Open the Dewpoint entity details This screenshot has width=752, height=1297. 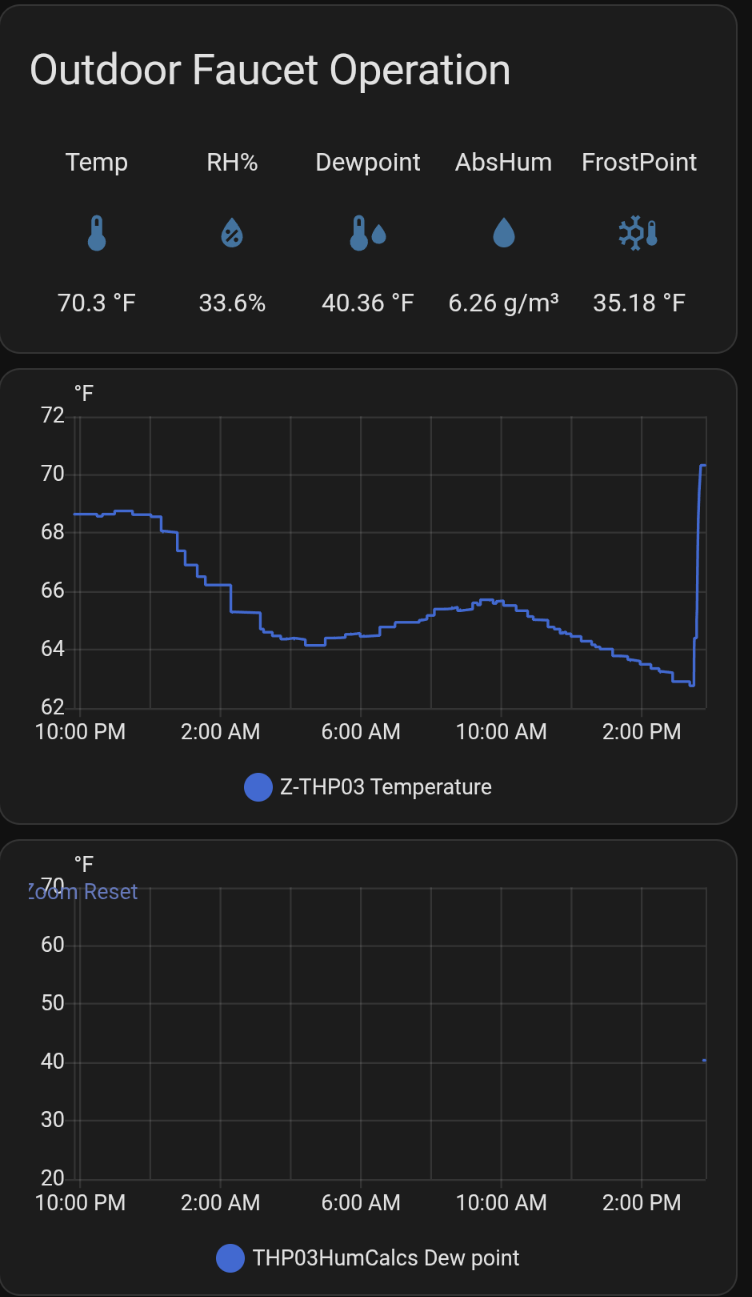point(368,234)
